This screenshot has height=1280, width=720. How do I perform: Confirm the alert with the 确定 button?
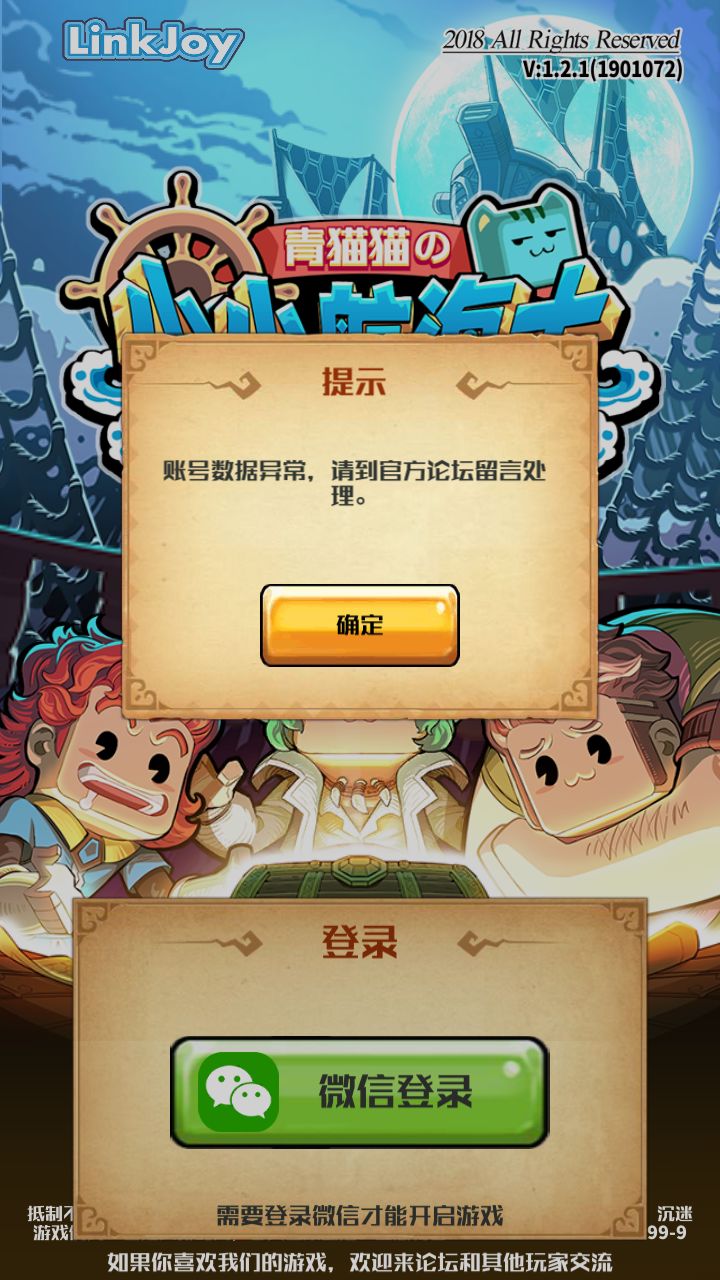(360, 625)
